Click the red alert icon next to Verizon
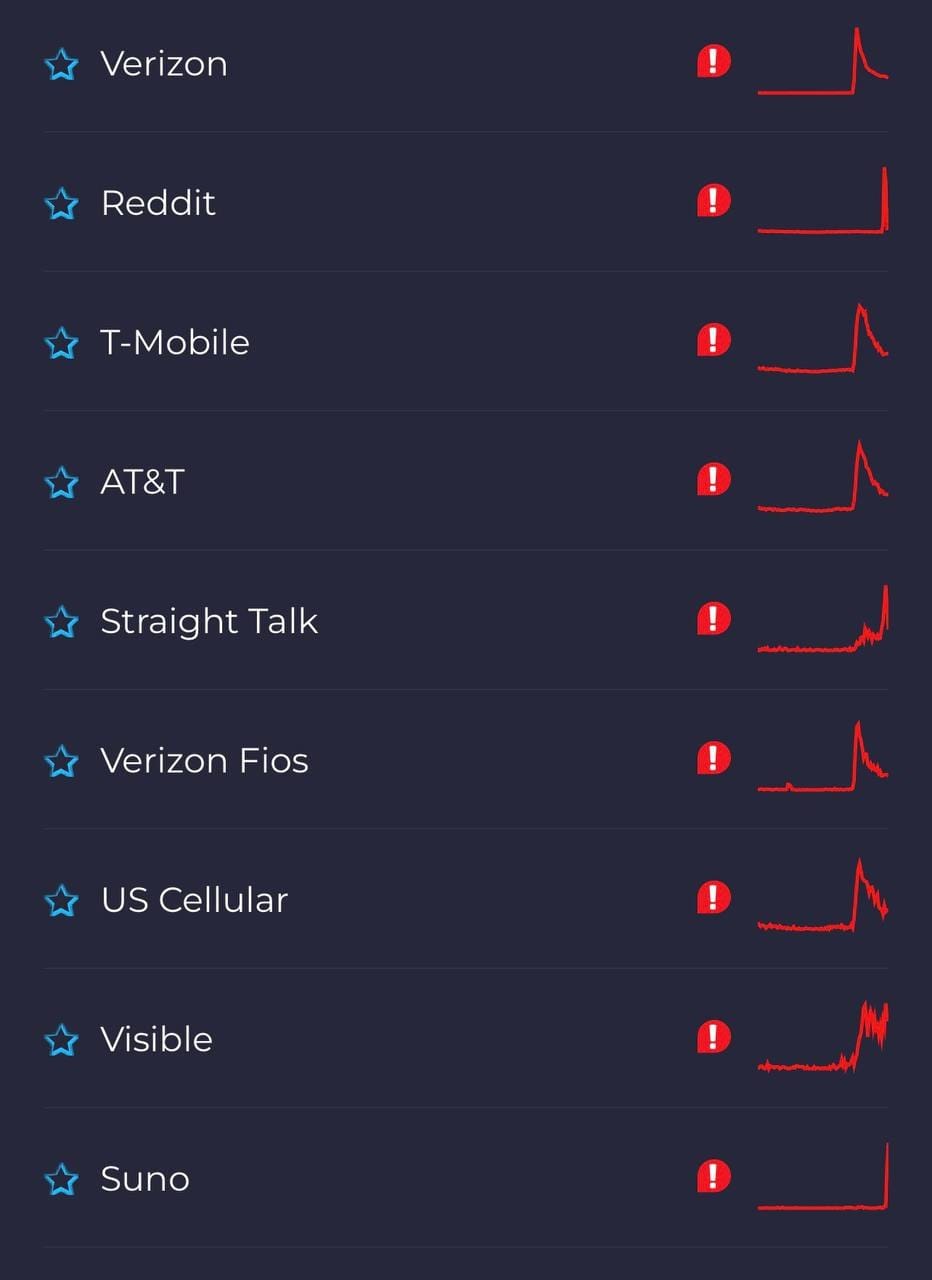The image size is (932, 1280). [712, 63]
